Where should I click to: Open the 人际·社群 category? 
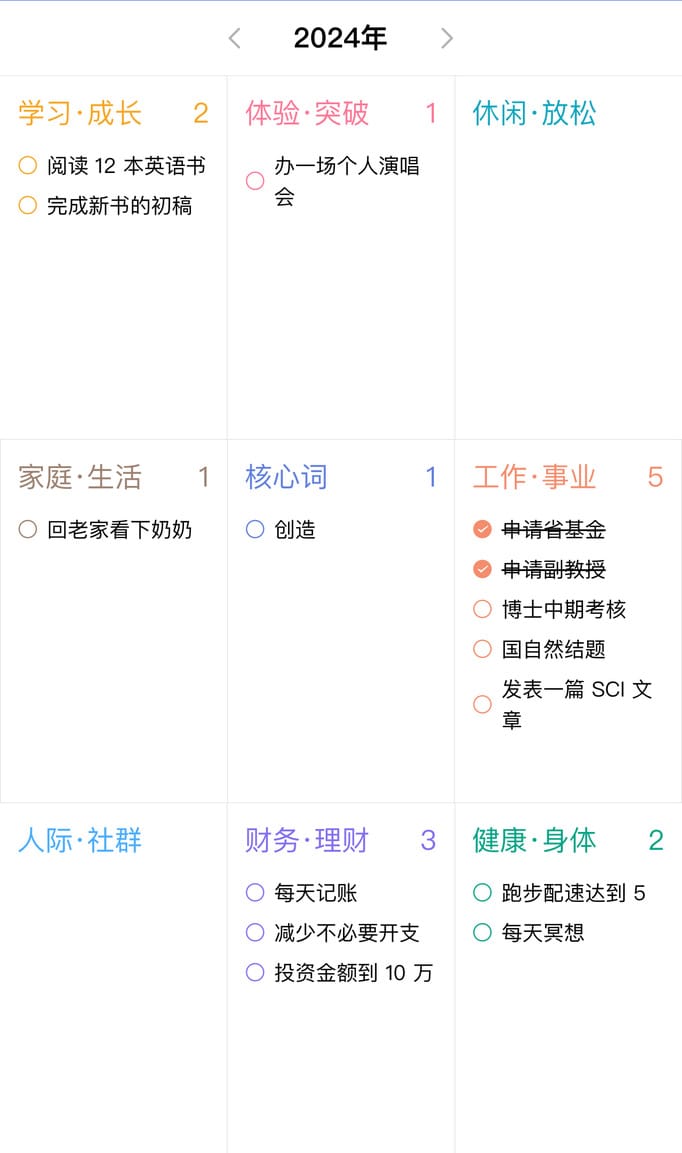[79, 840]
